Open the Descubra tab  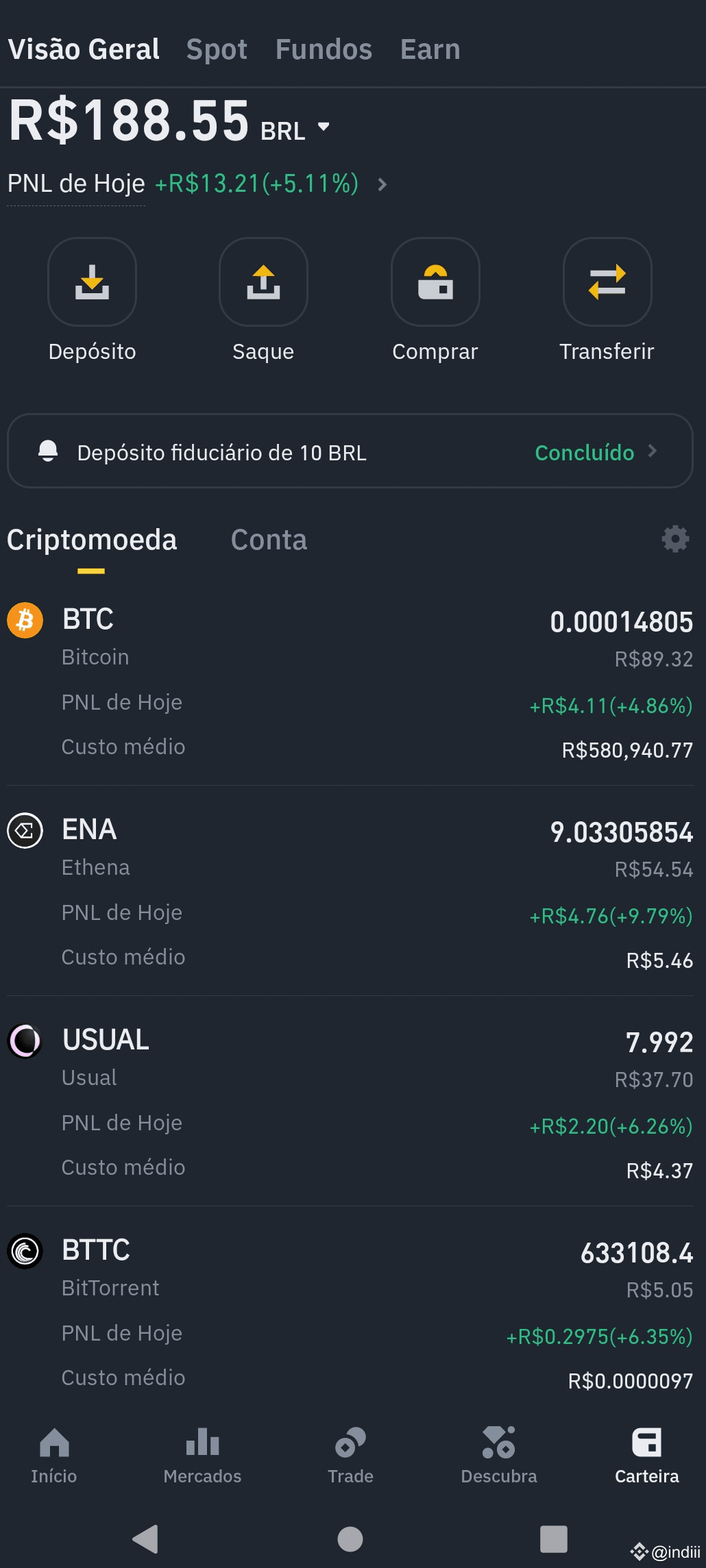tap(499, 1456)
